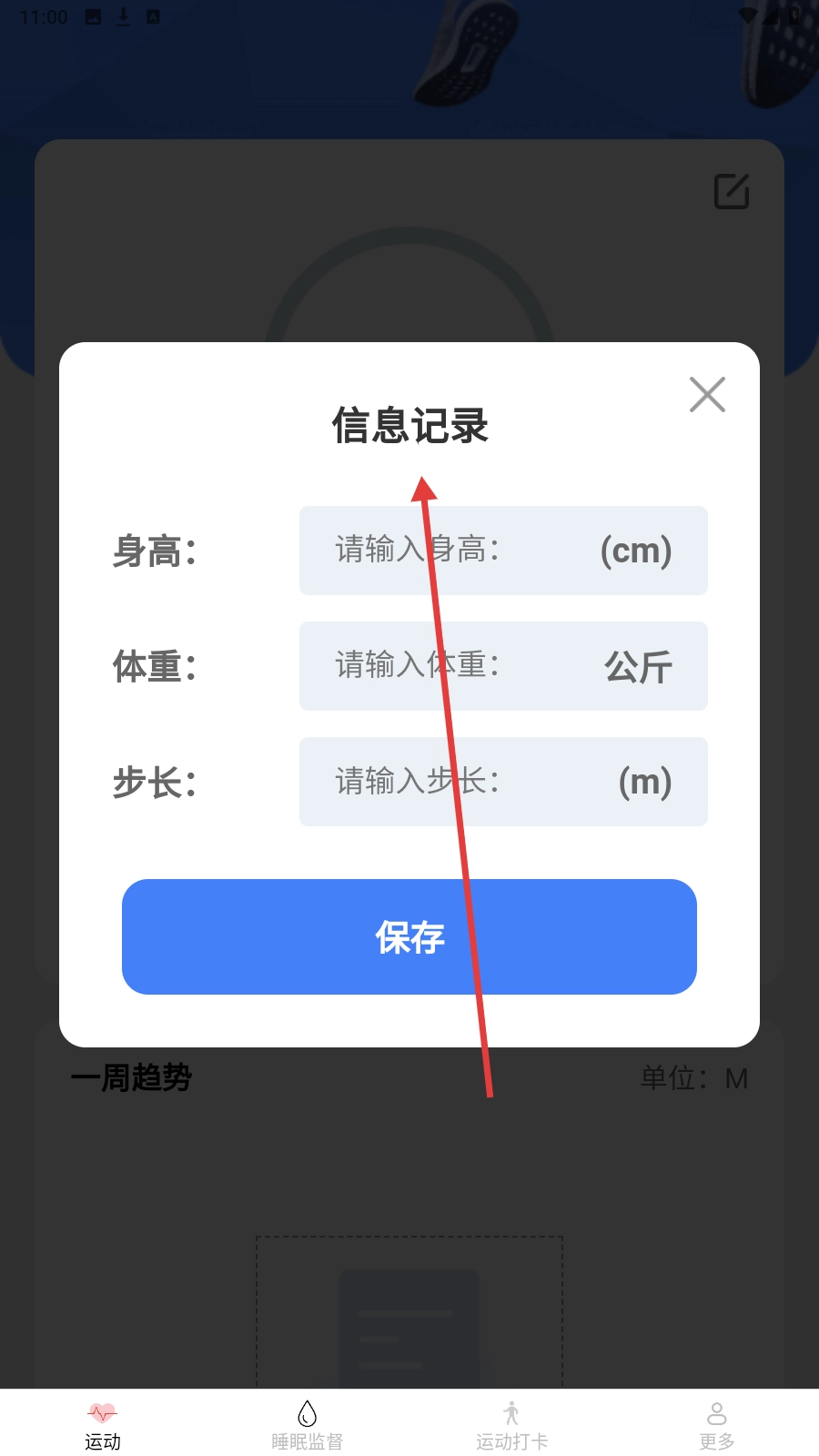
Task: Switch to the 运动 tab
Action: (103, 1425)
